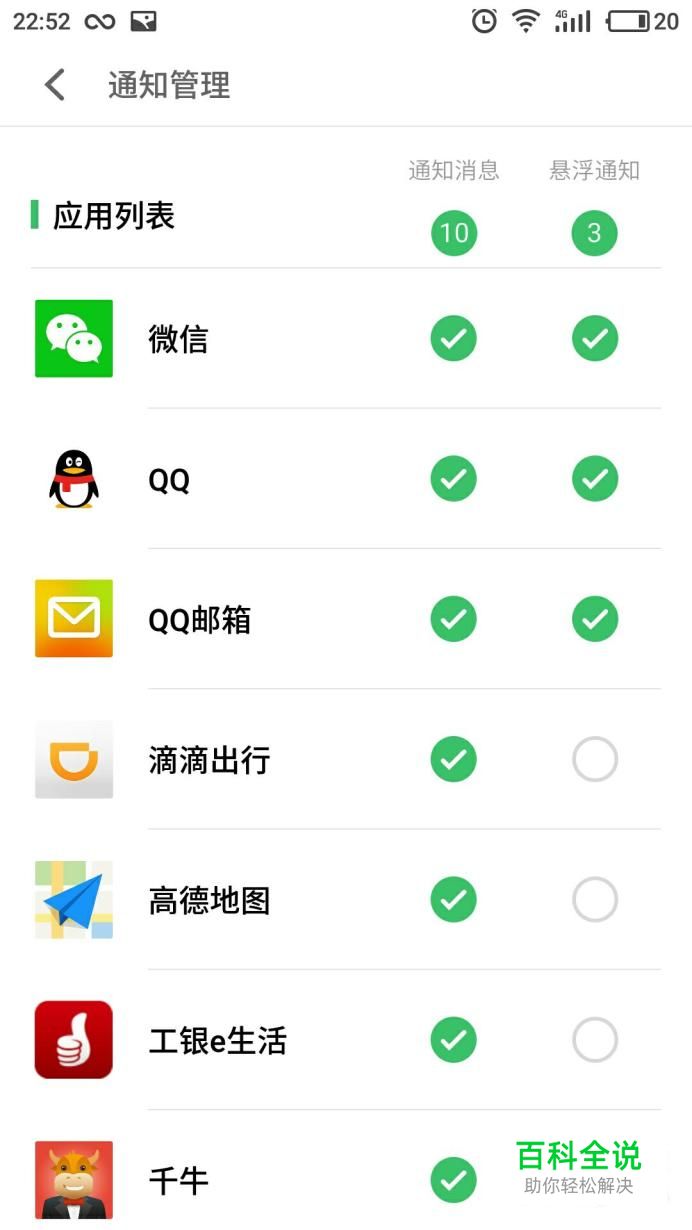This screenshot has width=692, height=1230.
Task: Disable 悬浮通知 for QQ
Action: (x=595, y=479)
